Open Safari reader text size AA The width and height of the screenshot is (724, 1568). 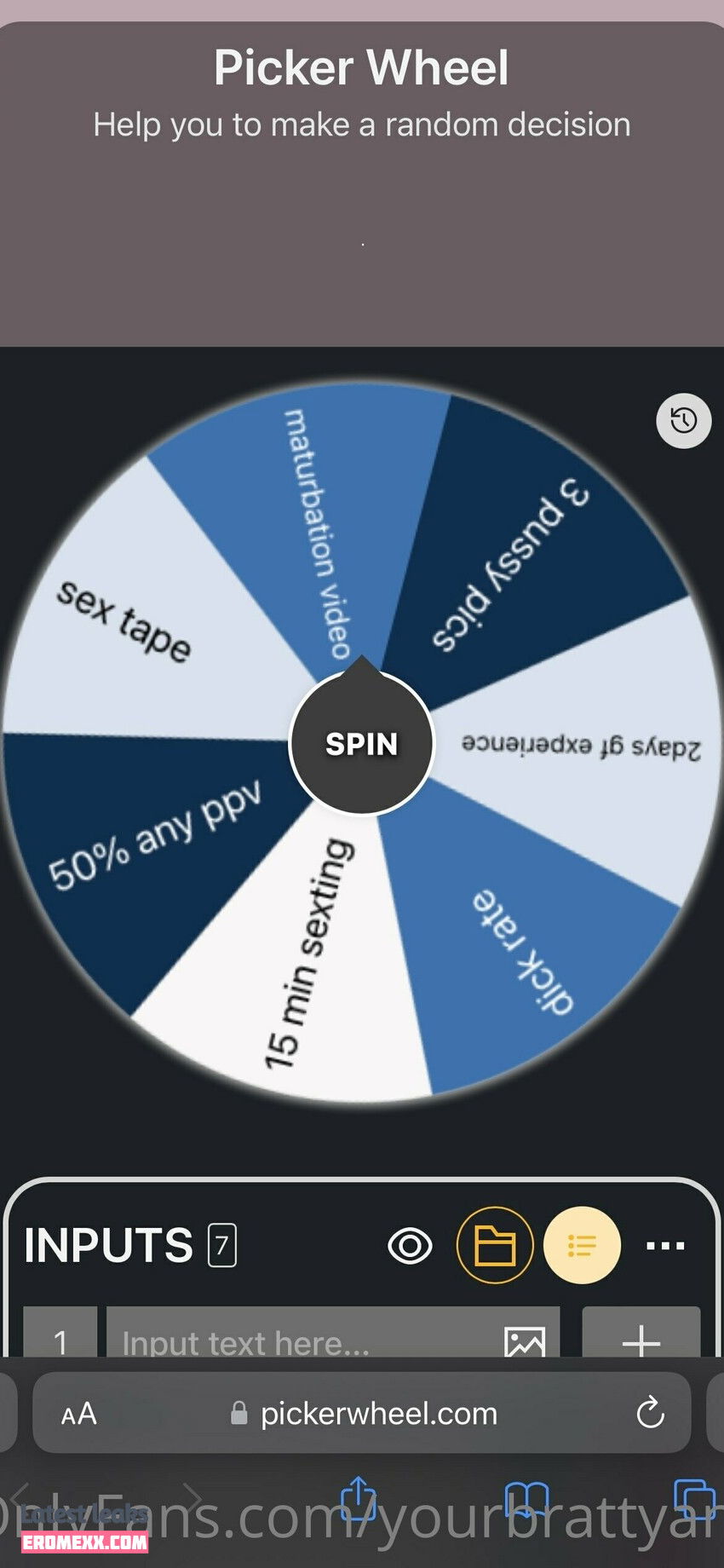tap(79, 1414)
